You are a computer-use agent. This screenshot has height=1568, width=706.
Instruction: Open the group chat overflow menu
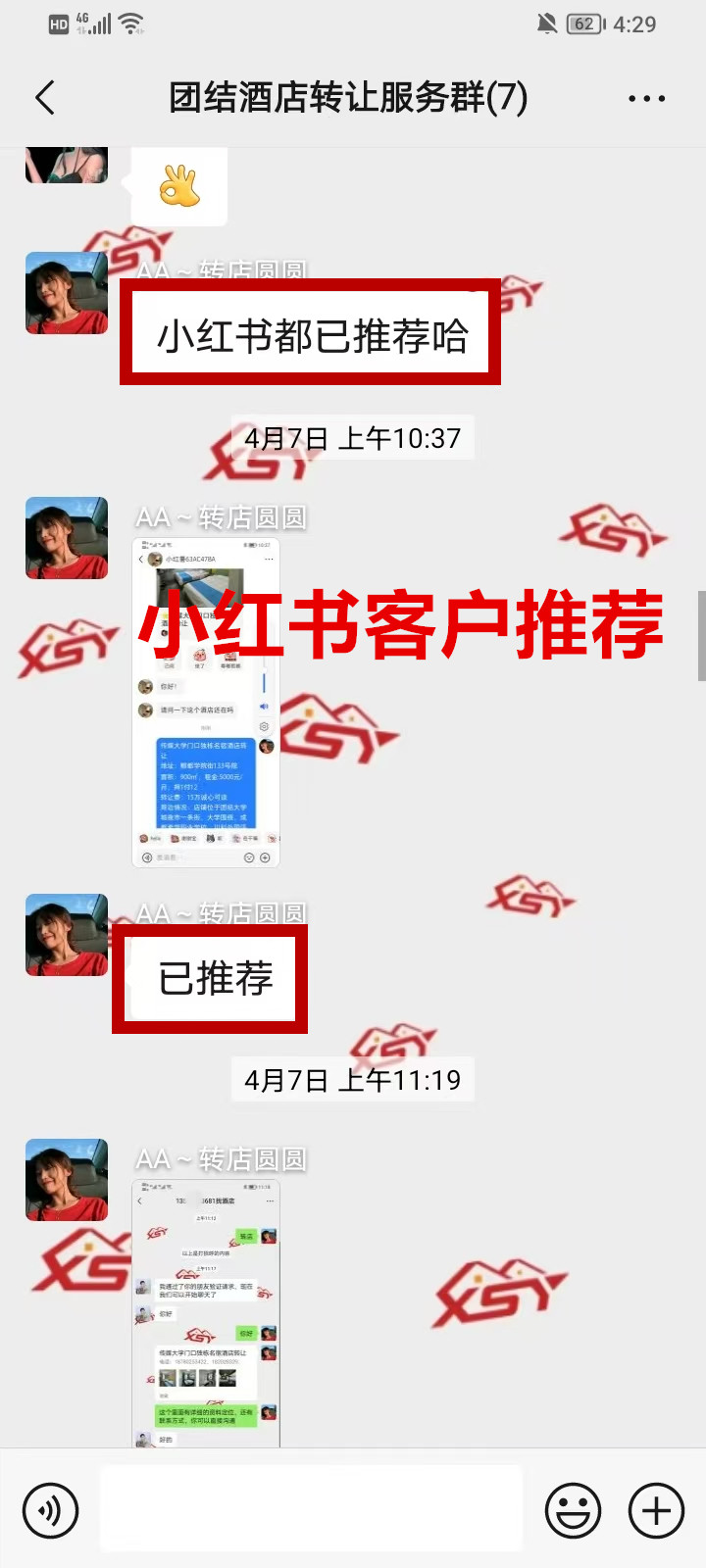[x=646, y=98]
